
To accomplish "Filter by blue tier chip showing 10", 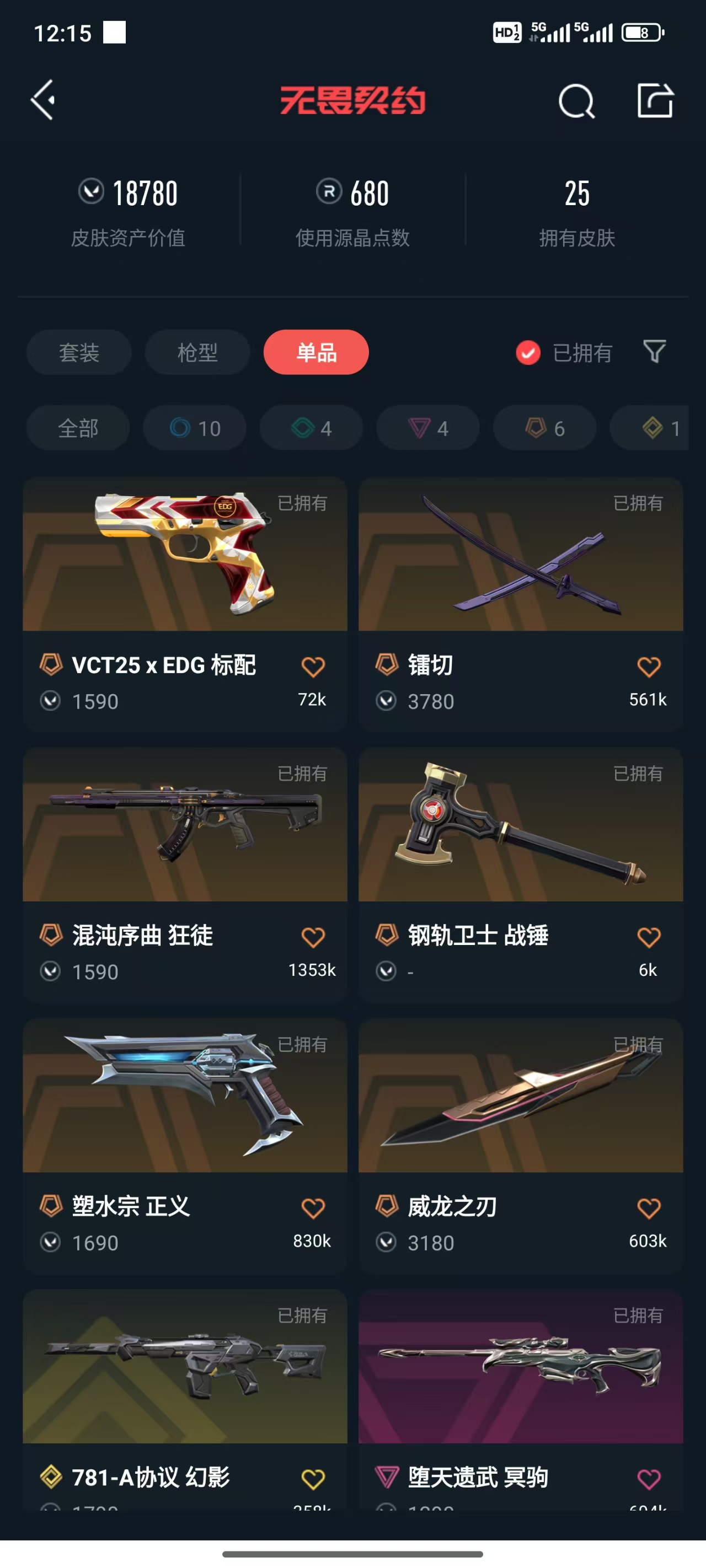I will pyautogui.click(x=194, y=428).
